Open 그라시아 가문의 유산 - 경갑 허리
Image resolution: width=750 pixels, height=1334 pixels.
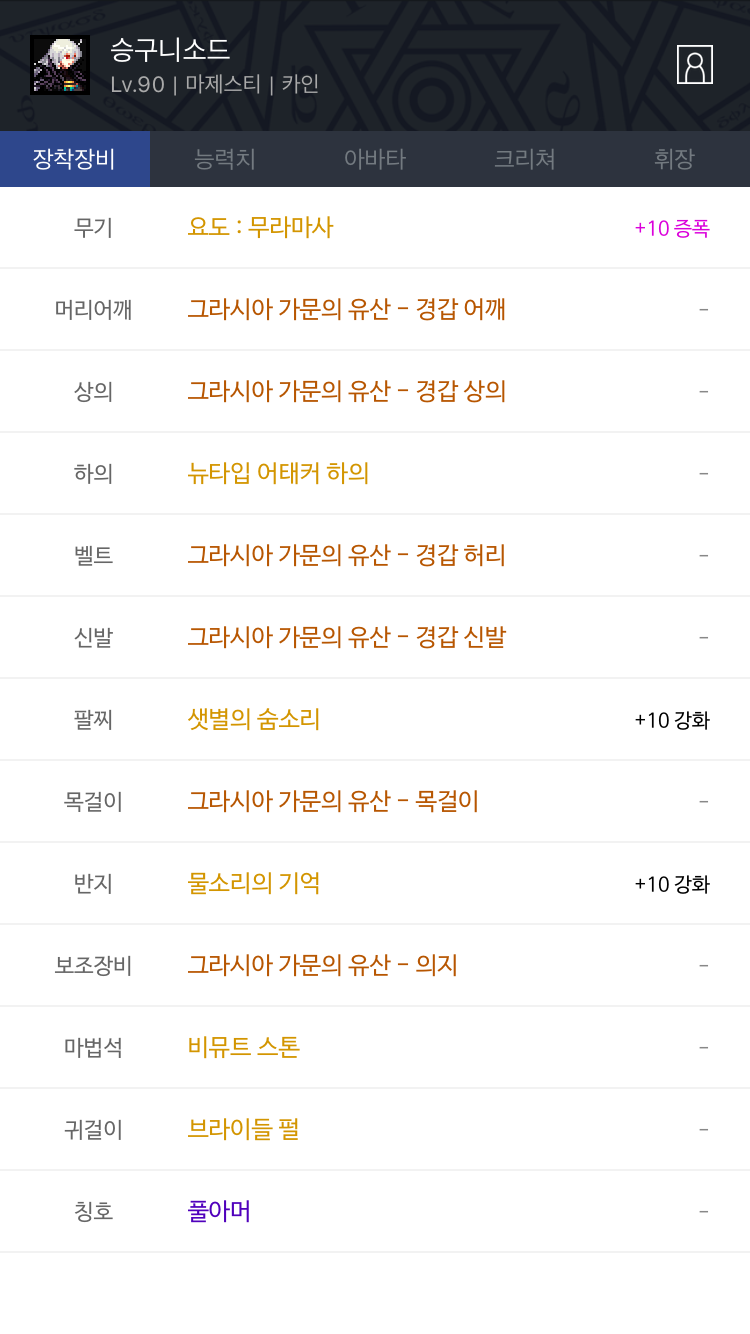point(375,555)
